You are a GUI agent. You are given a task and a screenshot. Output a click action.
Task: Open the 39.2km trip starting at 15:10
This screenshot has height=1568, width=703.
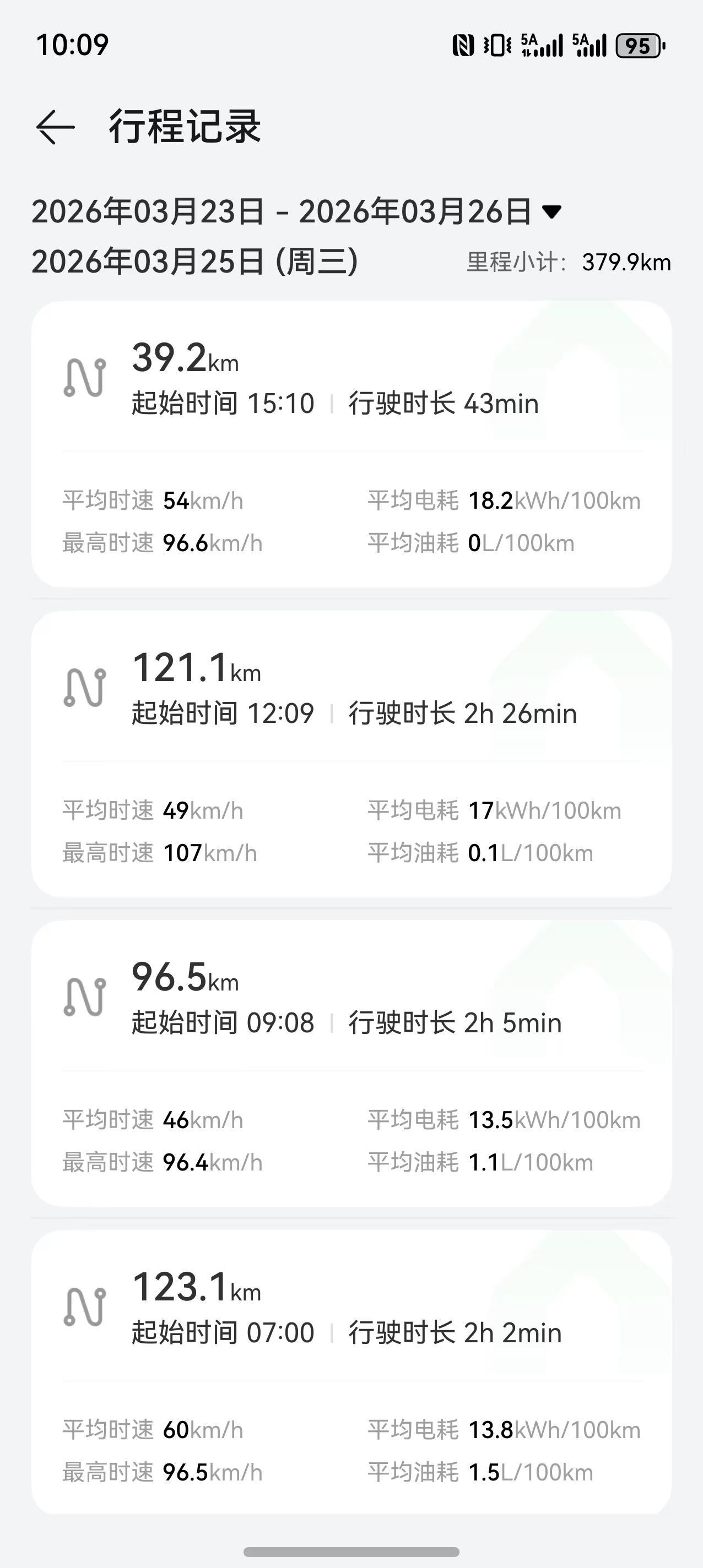point(351,444)
